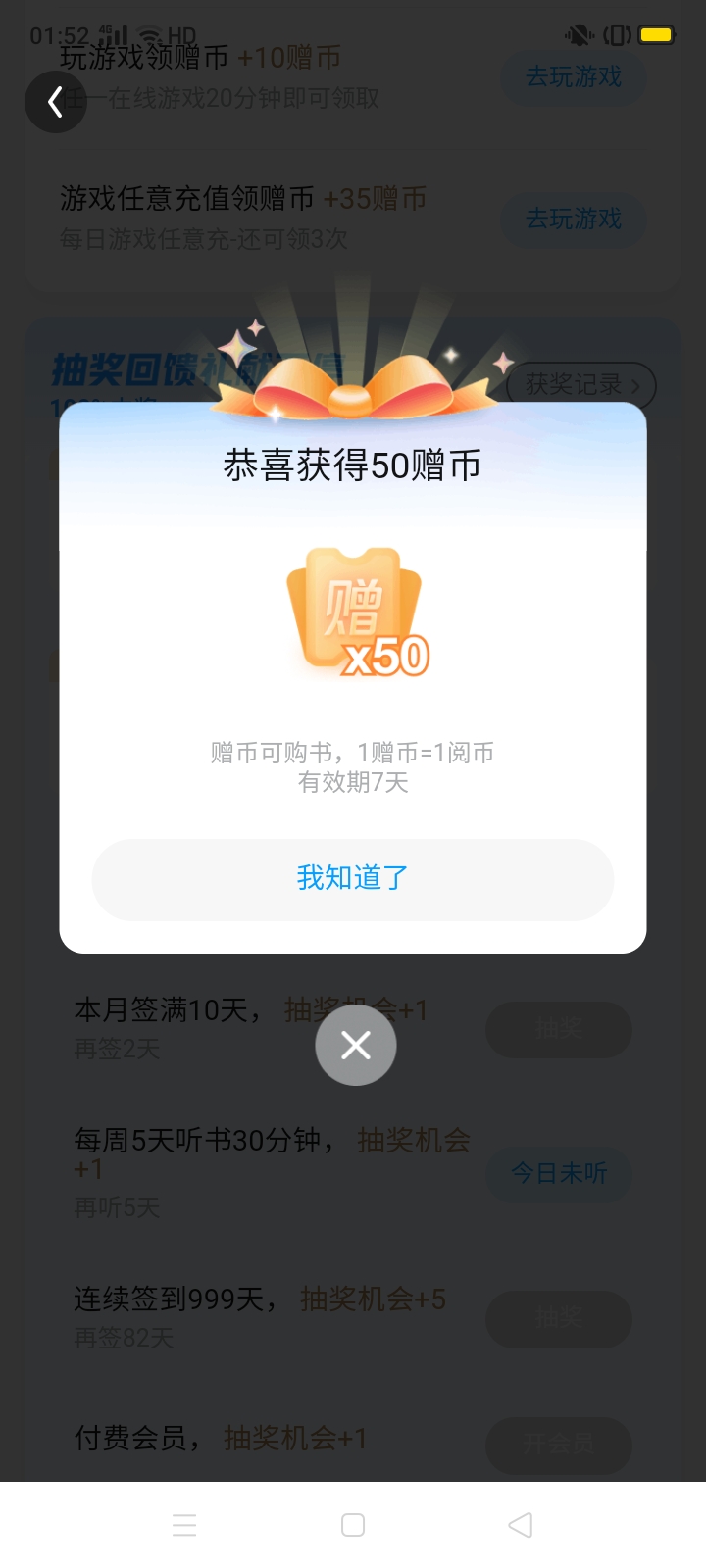Close the 50赠币 reward popup

[x=355, y=1045]
